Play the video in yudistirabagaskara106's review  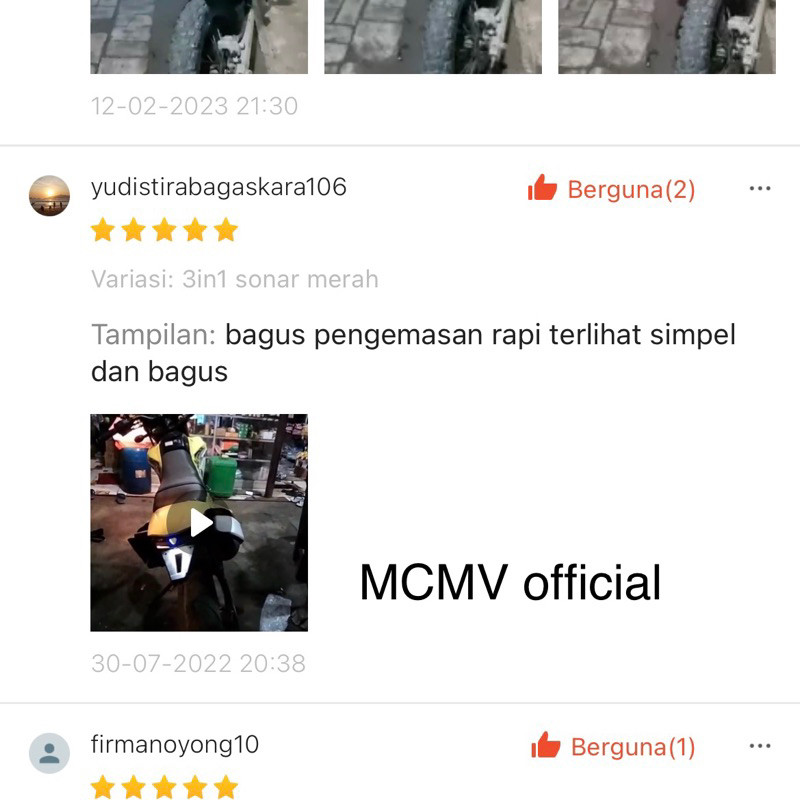pyautogui.click(x=200, y=522)
